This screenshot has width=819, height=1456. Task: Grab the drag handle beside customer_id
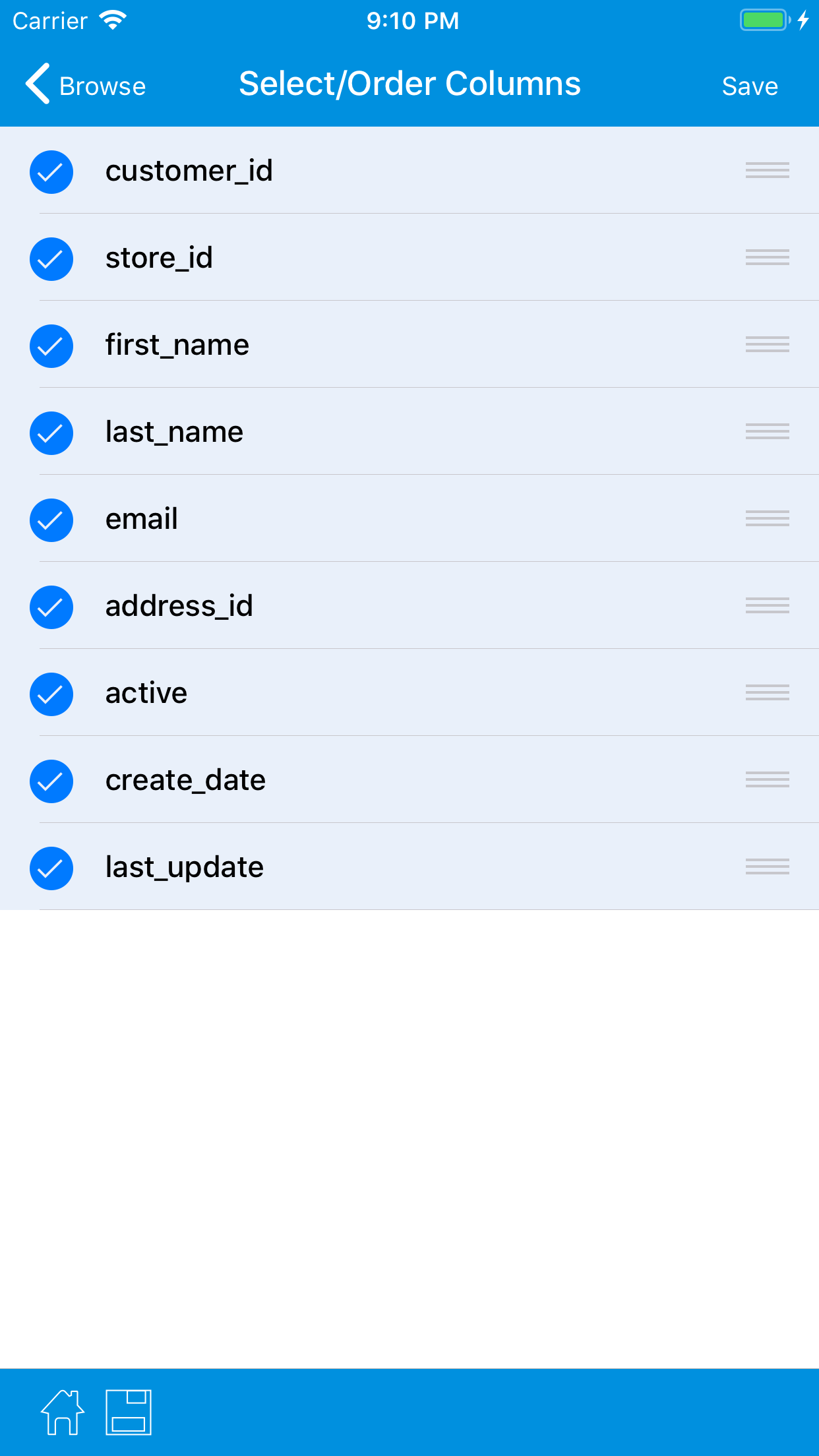coord(767,170)
